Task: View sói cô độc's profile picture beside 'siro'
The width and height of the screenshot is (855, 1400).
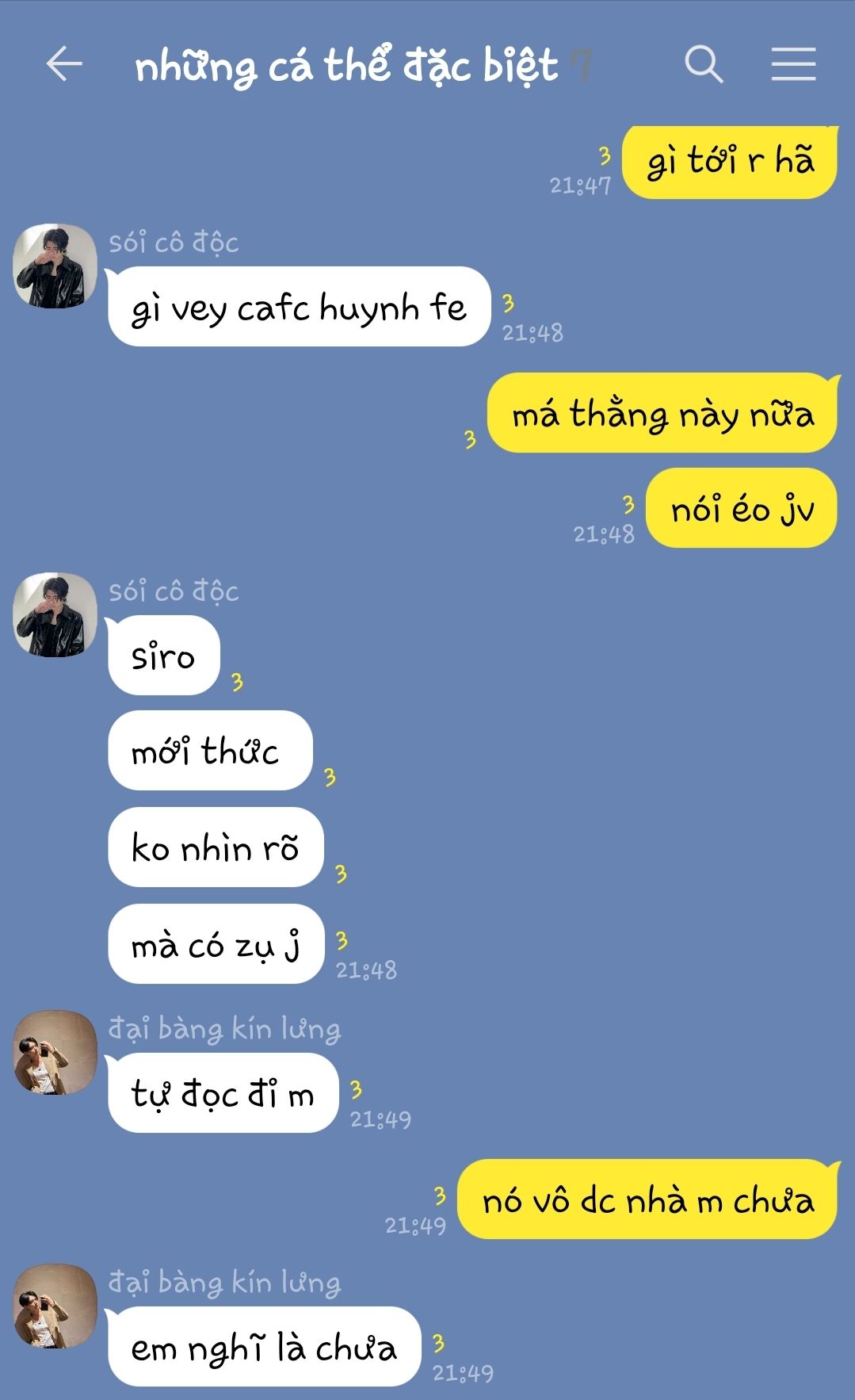Action: click(x=55, y=614)
